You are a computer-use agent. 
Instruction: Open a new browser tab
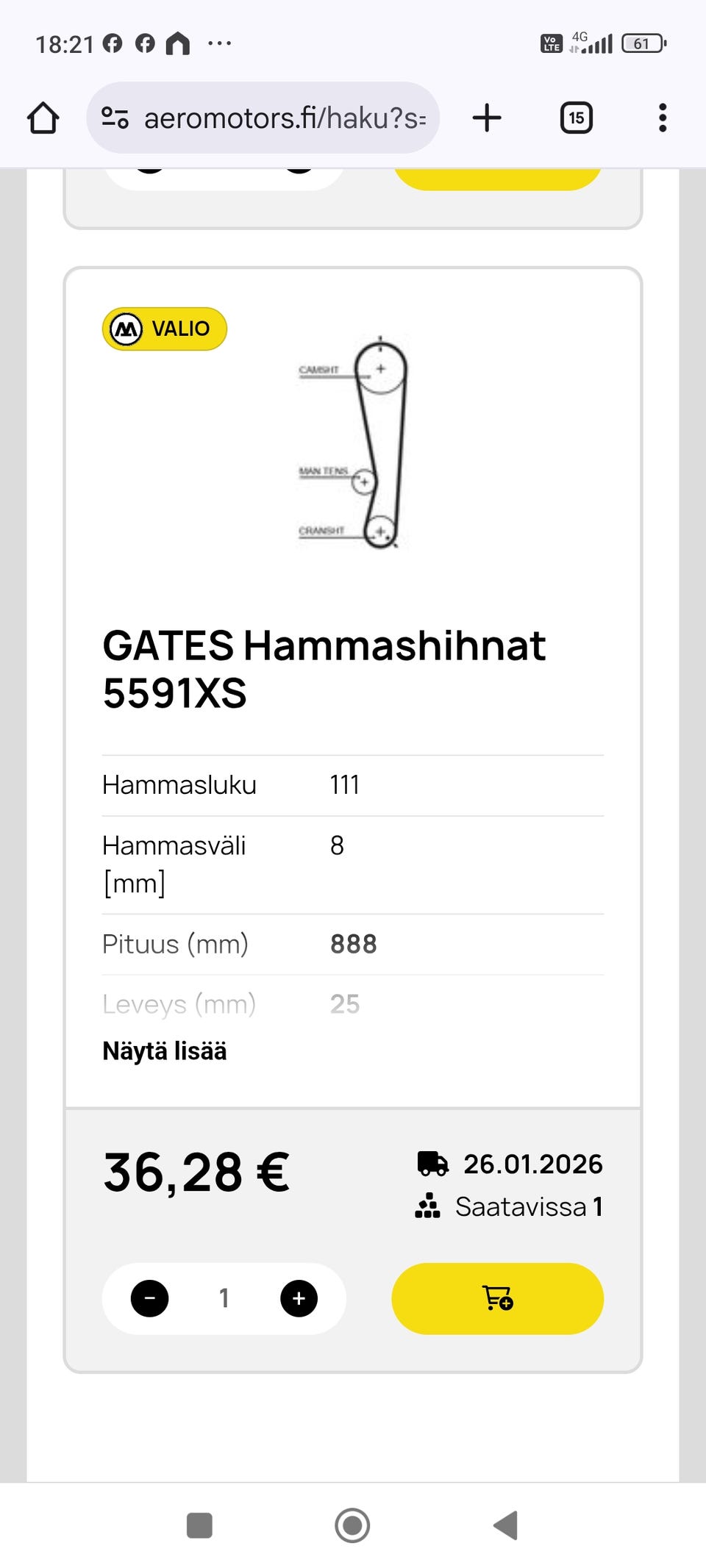[x=487, y=118]
